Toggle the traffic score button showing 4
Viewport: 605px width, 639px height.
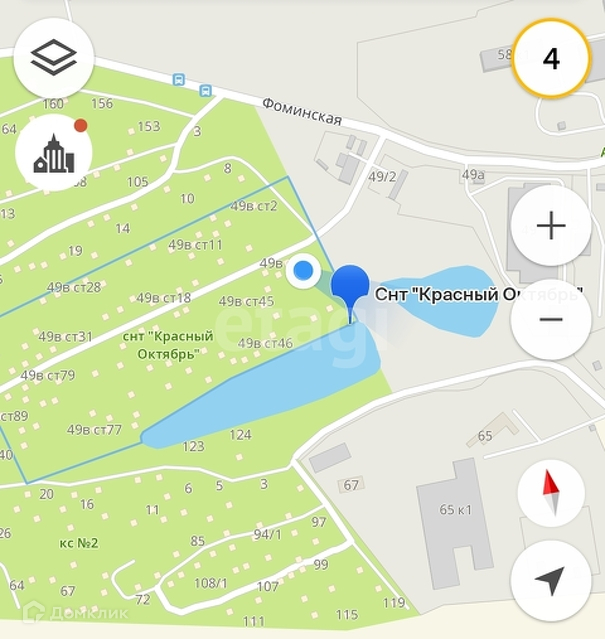[x=551, y=58]
